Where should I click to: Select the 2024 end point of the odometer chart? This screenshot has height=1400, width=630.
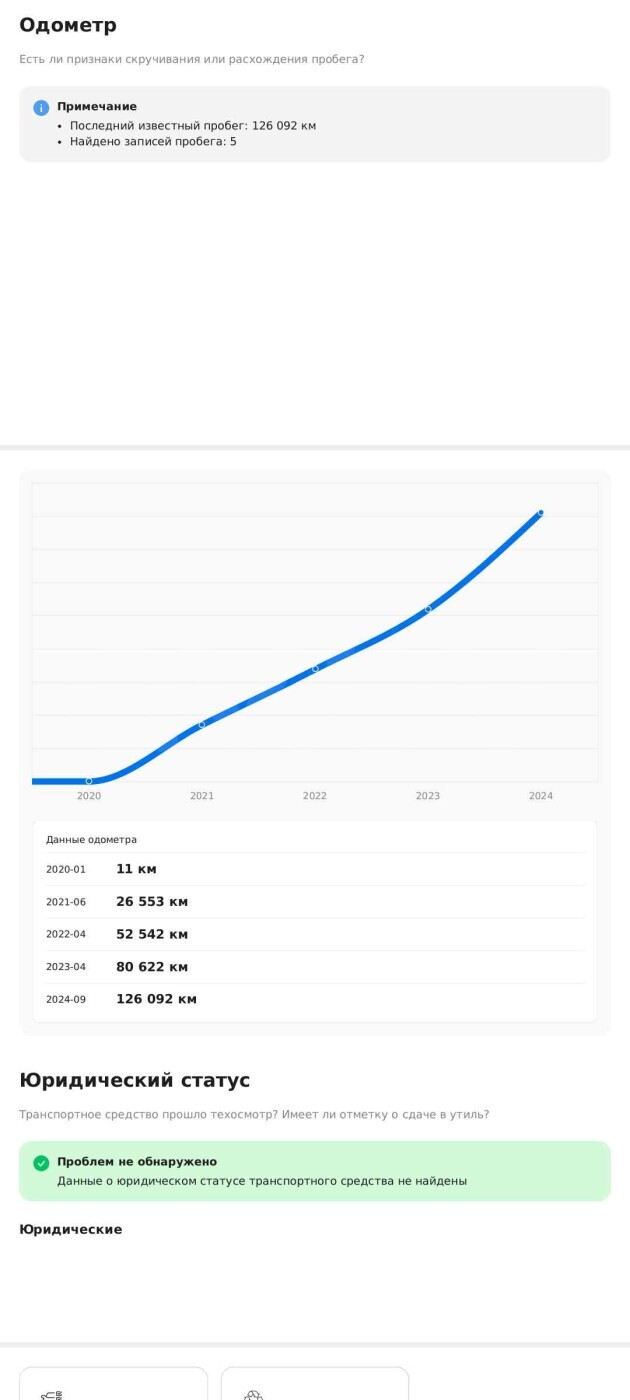pyautogui.click(x=541, y=512)
